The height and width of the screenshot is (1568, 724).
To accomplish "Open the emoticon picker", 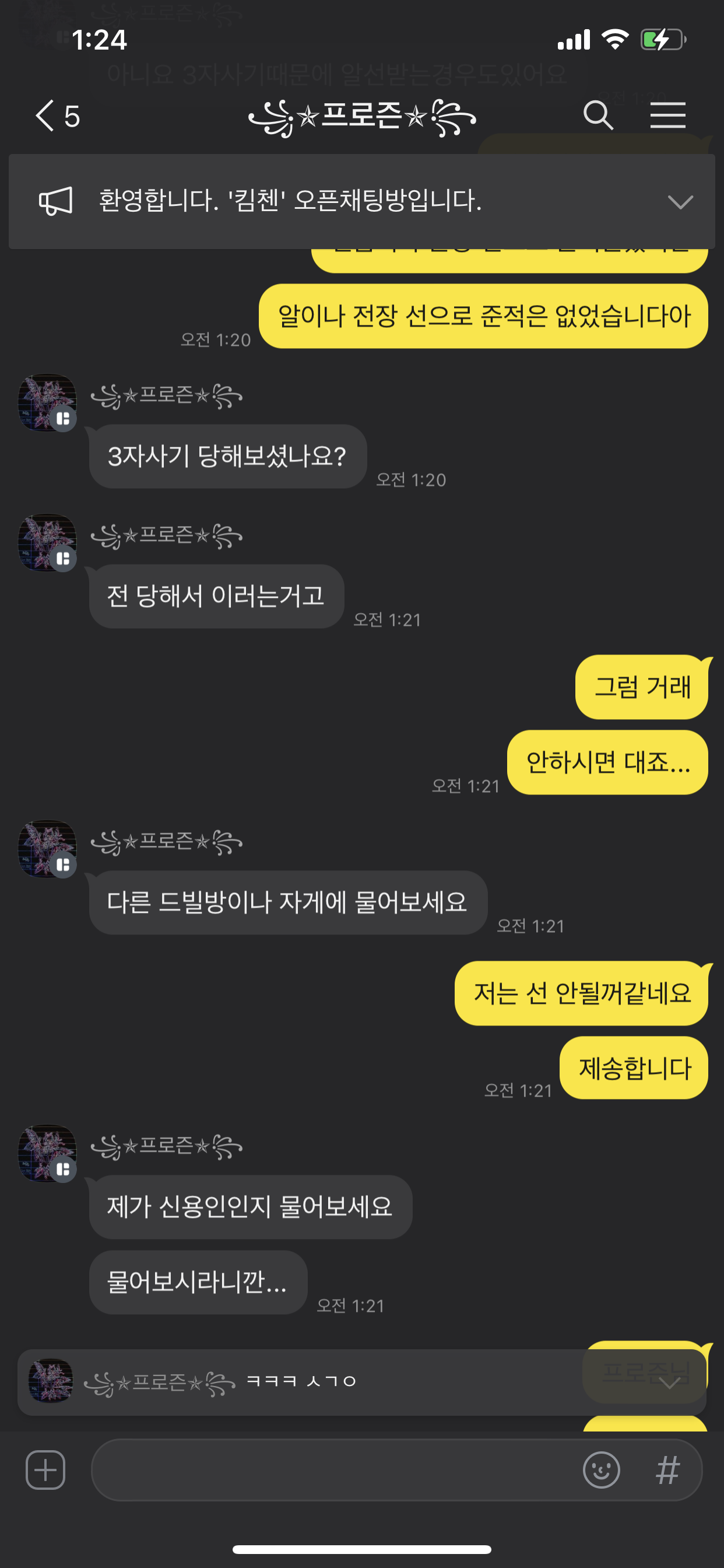I will (601, 1470).
